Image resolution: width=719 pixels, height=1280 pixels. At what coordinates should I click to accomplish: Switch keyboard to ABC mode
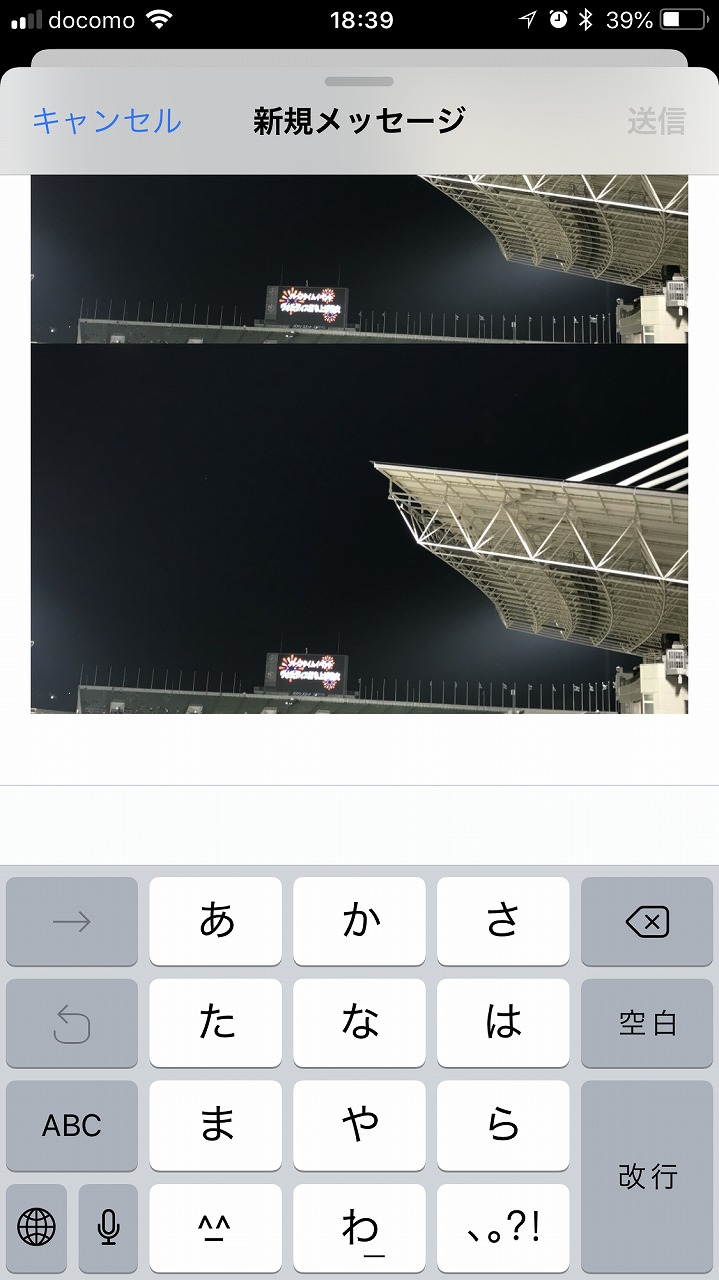pos(72,1125)
